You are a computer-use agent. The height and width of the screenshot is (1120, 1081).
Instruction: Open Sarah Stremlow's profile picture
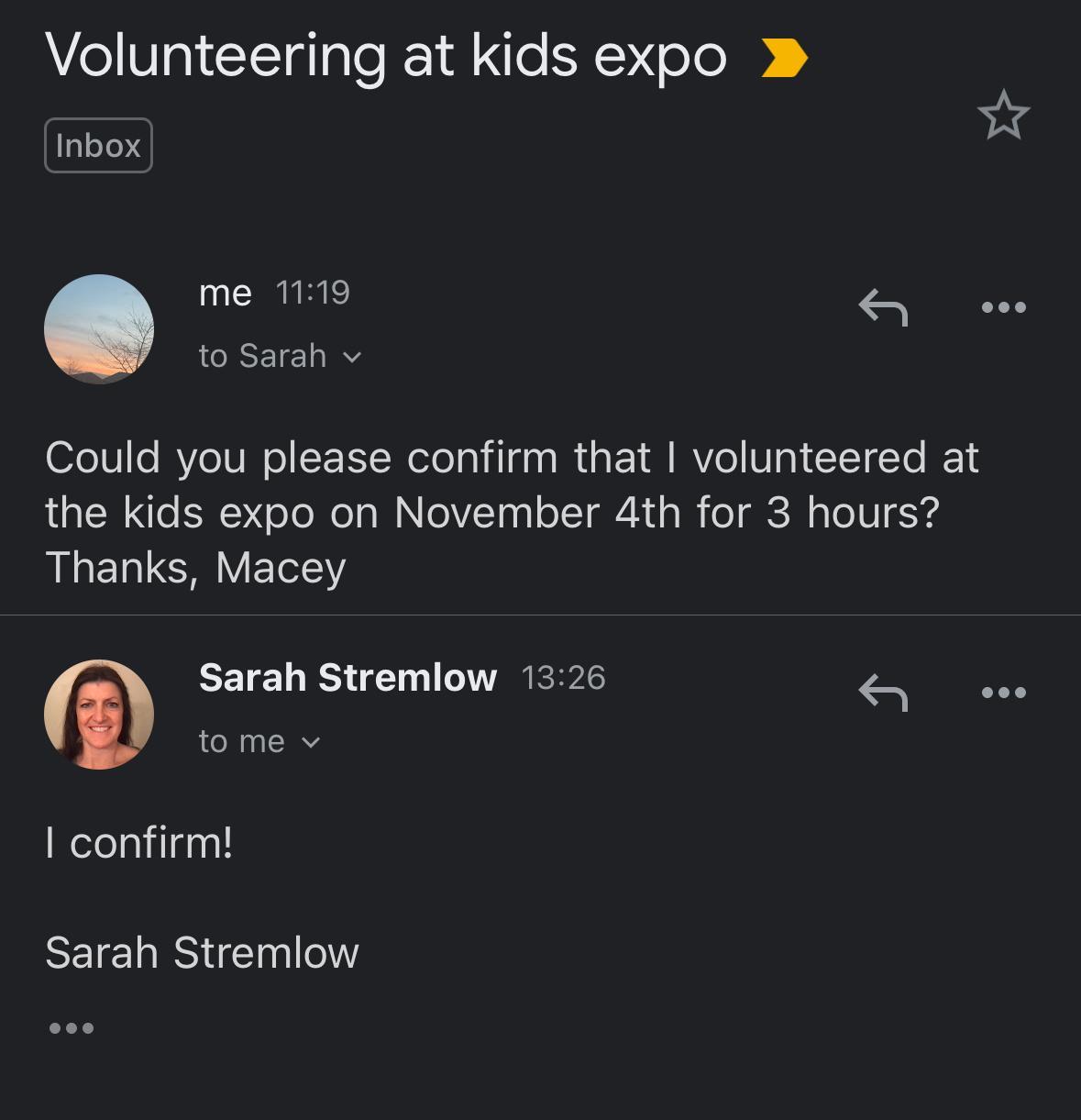(x=99, y=714)
